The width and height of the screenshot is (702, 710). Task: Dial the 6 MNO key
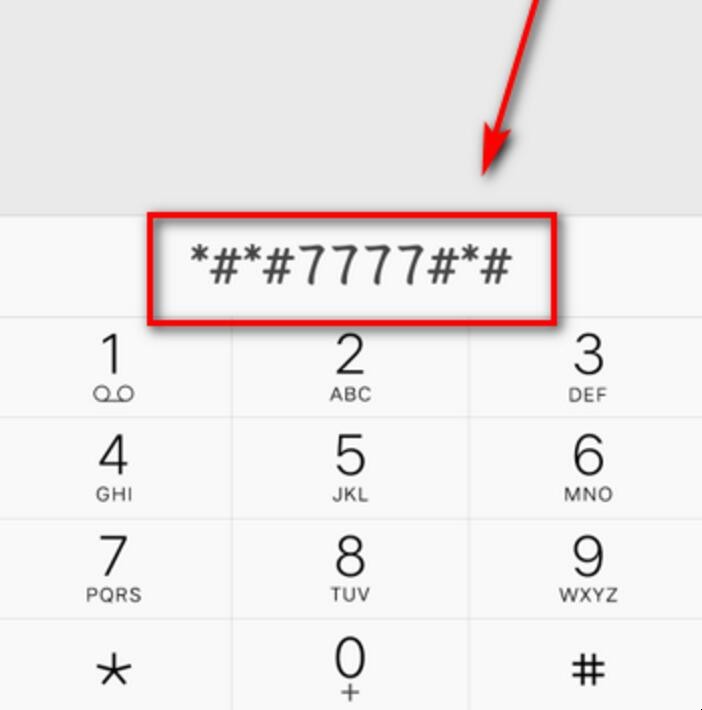(588, 467)
